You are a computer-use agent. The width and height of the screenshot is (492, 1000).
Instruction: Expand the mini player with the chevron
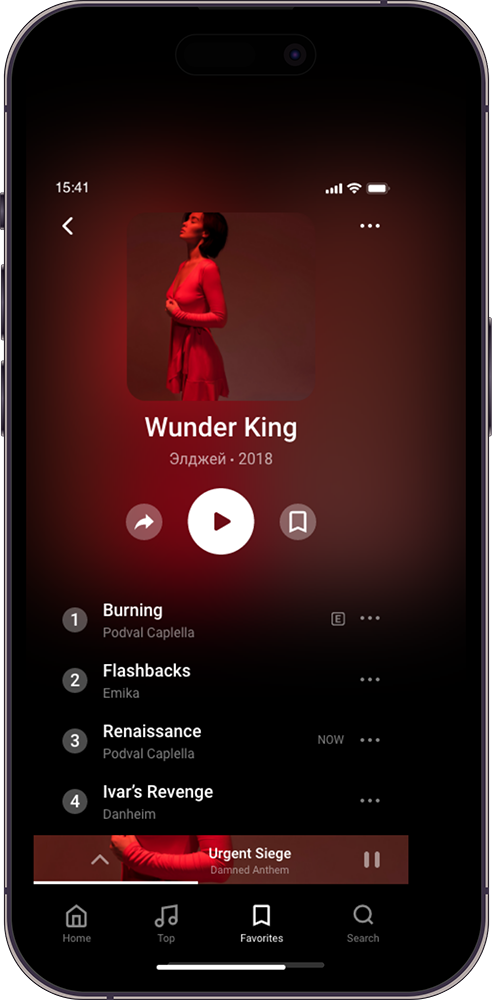point(100,860)
